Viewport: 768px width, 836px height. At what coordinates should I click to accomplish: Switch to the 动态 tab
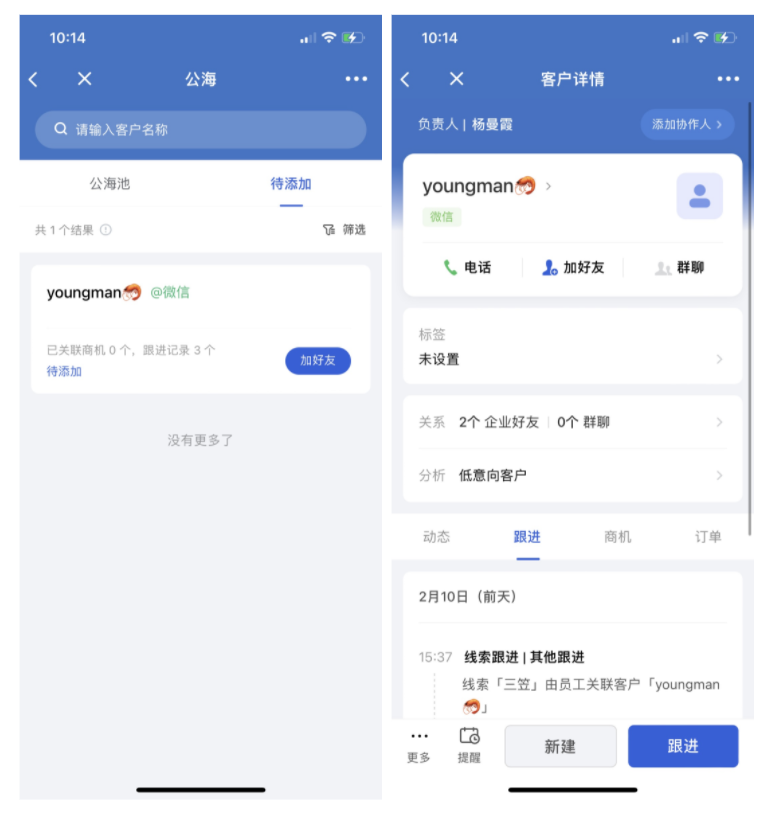(436, 537)
